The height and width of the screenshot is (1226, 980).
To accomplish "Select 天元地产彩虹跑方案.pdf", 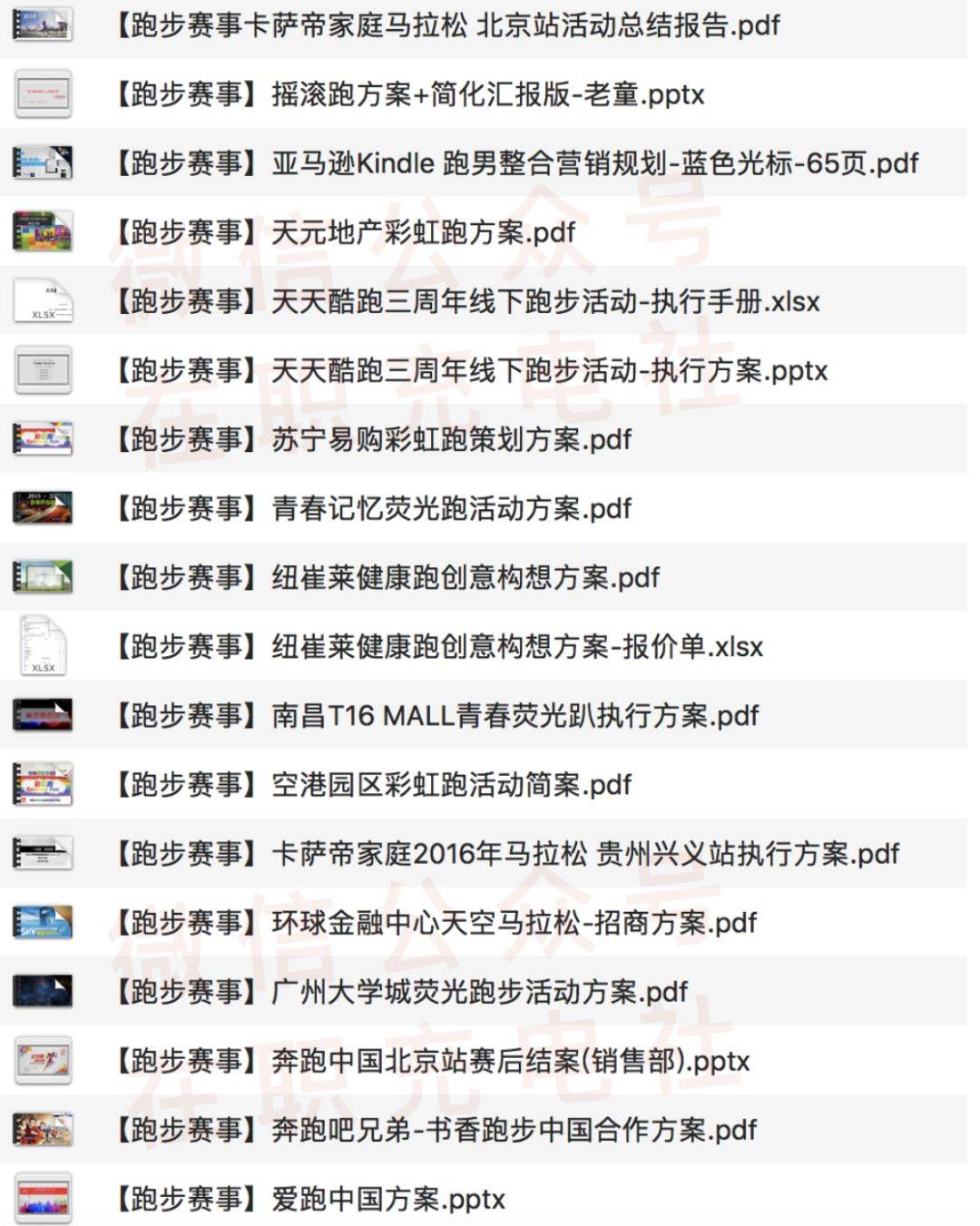I will 345,232.
